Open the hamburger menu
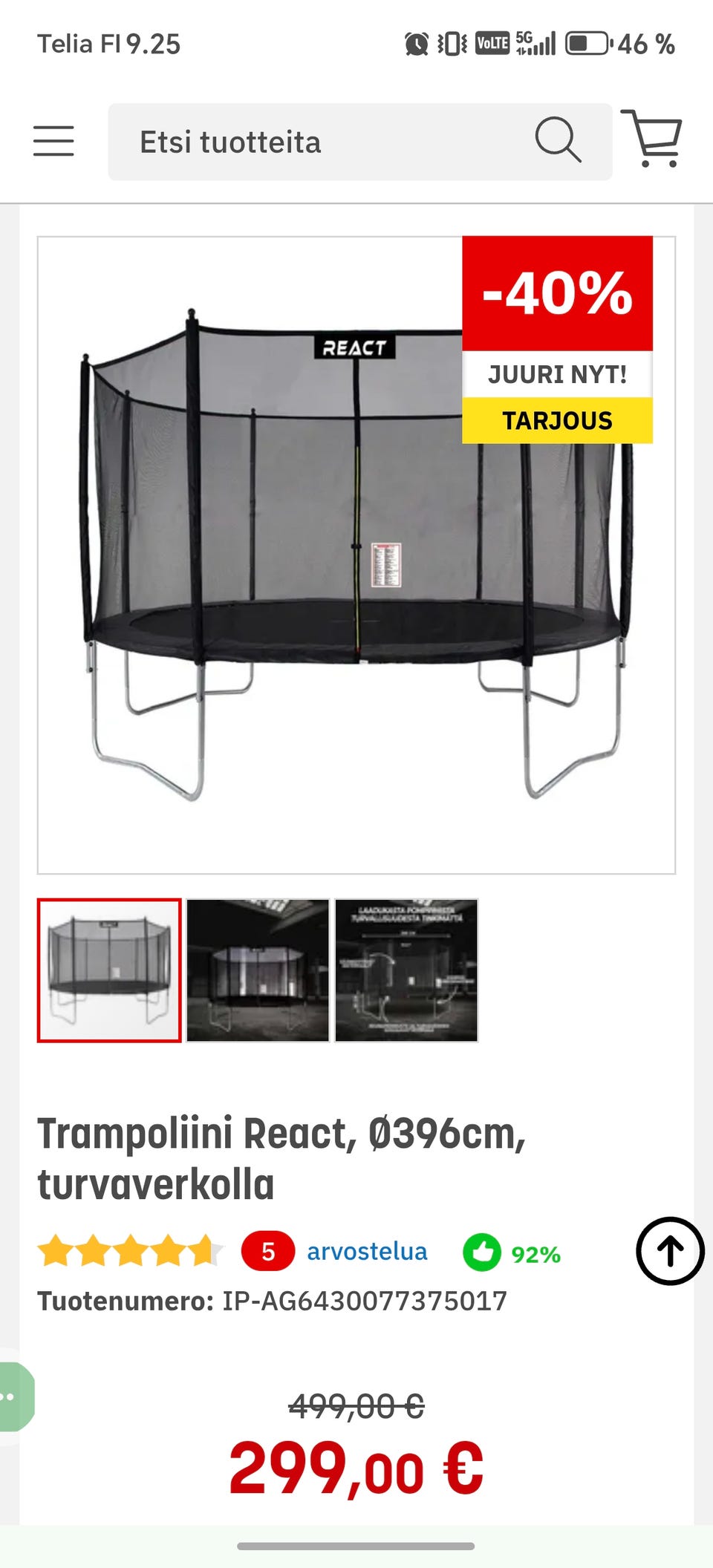This screenshot has width=713, height=1568. [x=53, y=141]
